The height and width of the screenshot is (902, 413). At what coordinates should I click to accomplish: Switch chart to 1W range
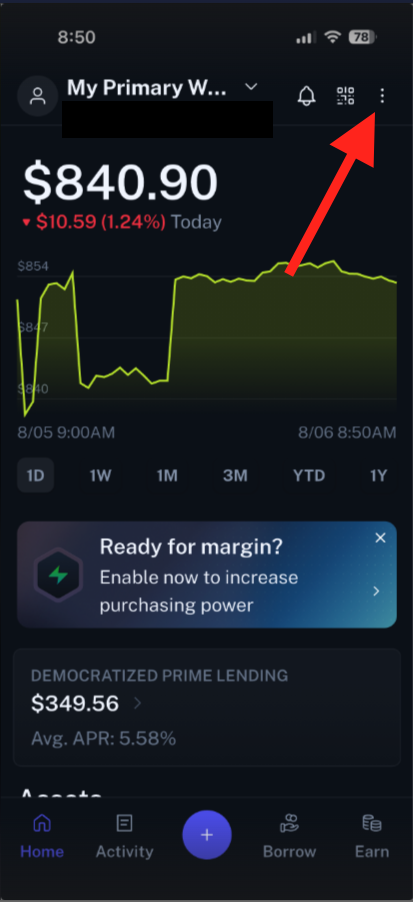(100, 476)
